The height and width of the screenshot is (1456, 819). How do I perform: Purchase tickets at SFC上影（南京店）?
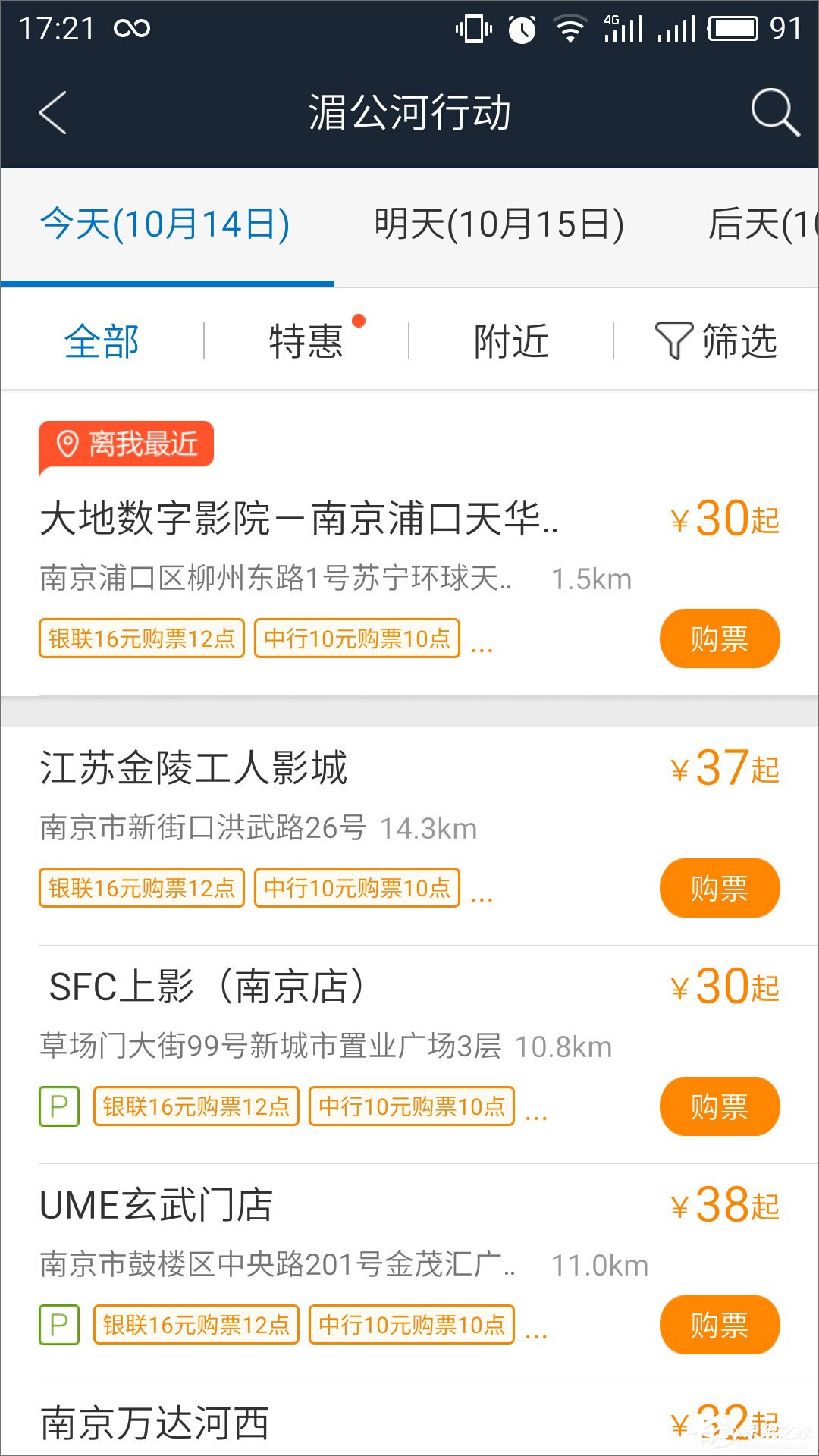(x=719, y=1106)
